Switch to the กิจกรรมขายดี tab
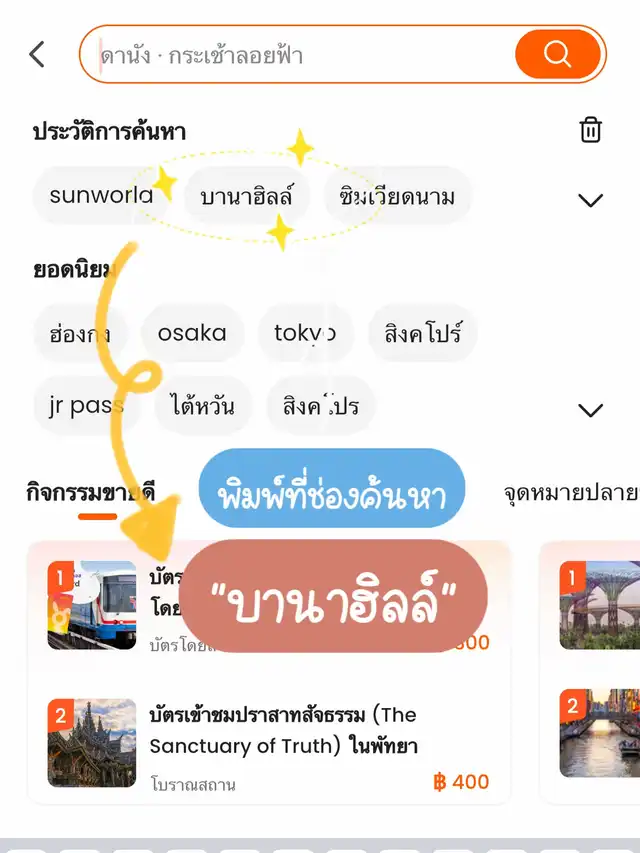This screenshot has height=853, width=640. (x=92, y=492)
